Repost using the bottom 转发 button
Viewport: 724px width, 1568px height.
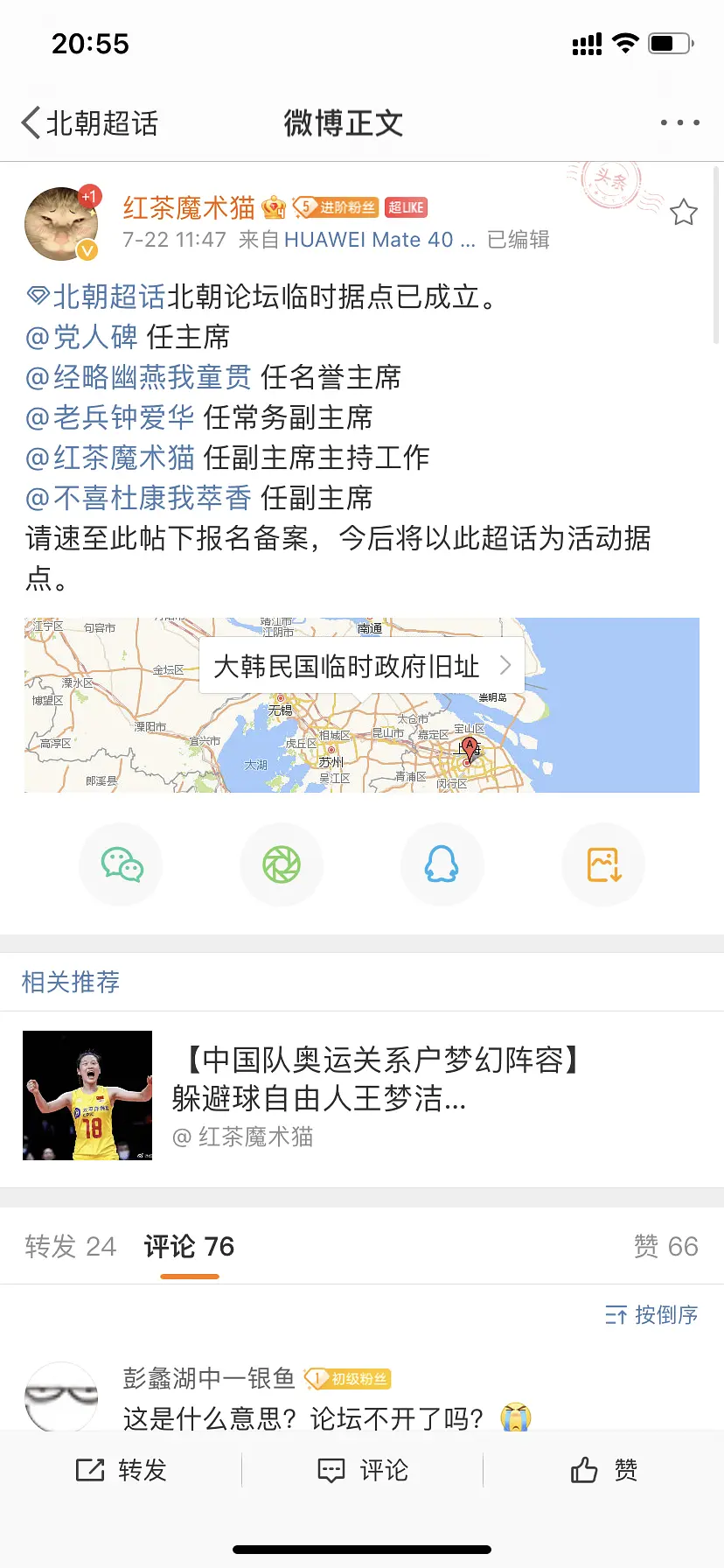point(122,1470)
